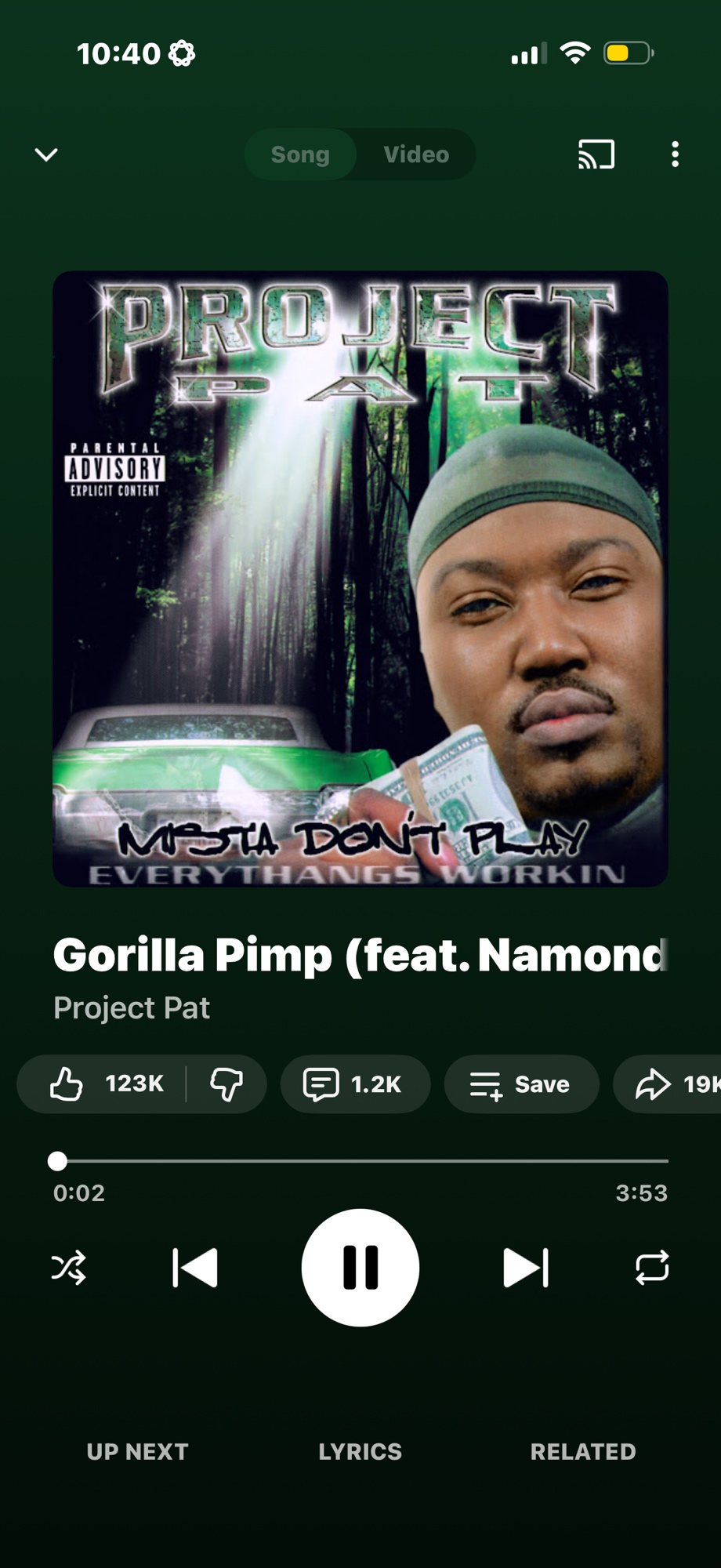Like this song with thumbs up

106,1084
